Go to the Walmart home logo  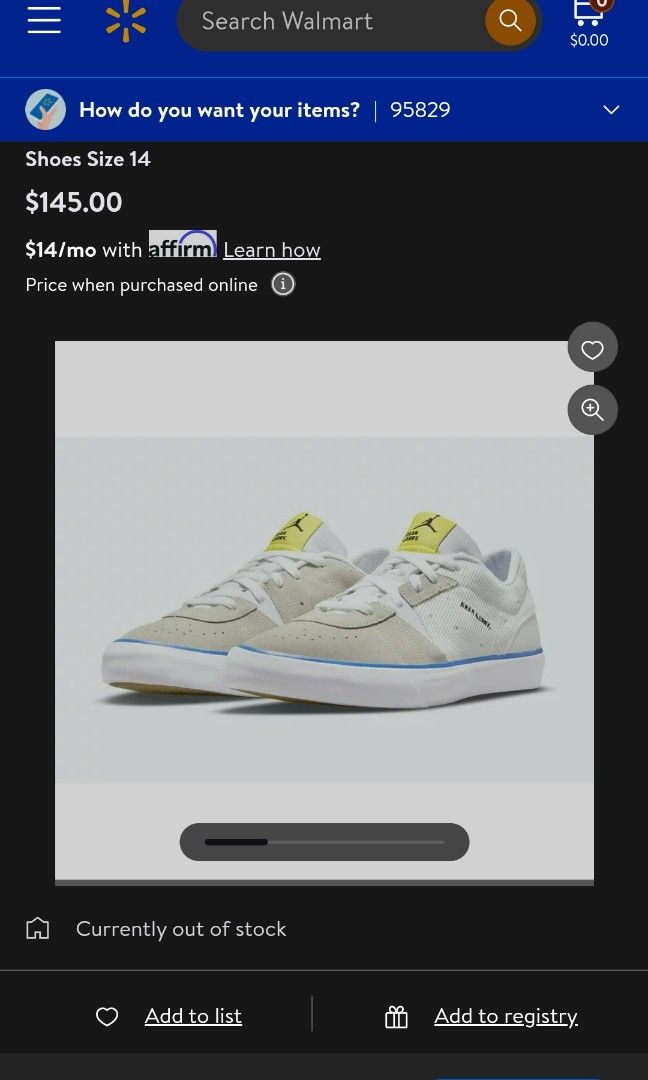tap(126, 21)
